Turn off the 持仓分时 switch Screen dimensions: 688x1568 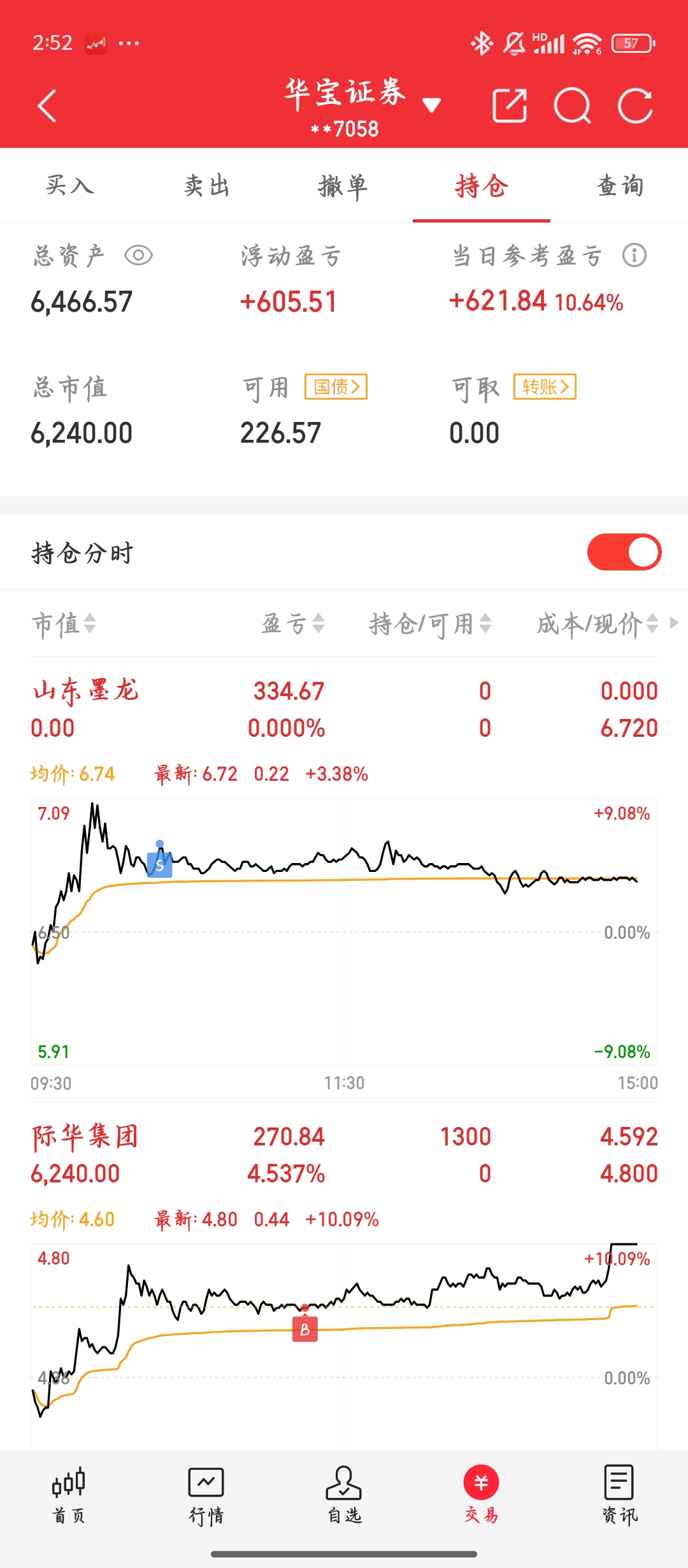click(x=624, y=552)
